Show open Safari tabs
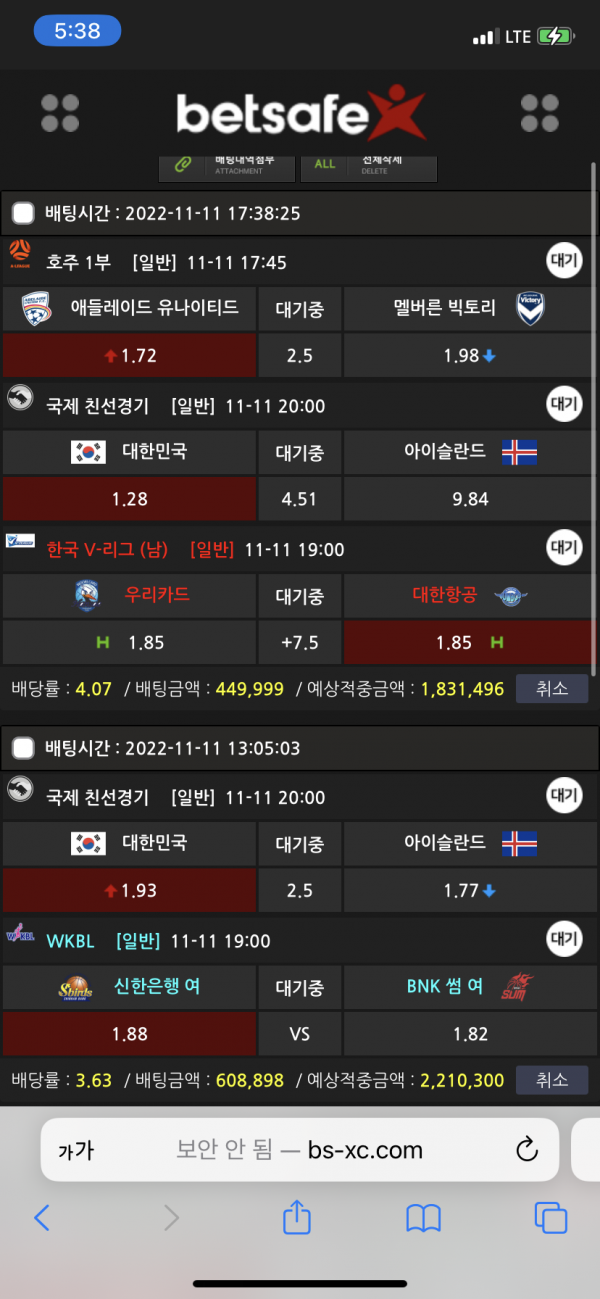Viewport: 600px width, 1299px height. [551, 1217]
